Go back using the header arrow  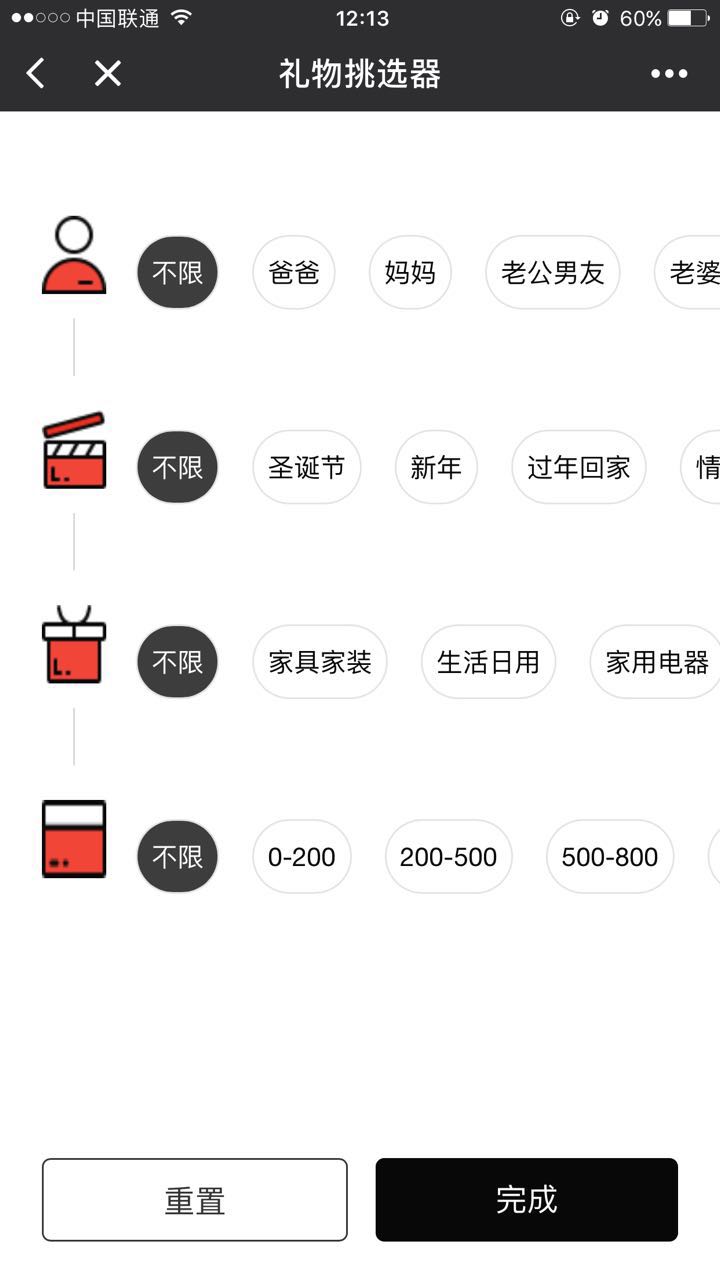pos(36,73)
